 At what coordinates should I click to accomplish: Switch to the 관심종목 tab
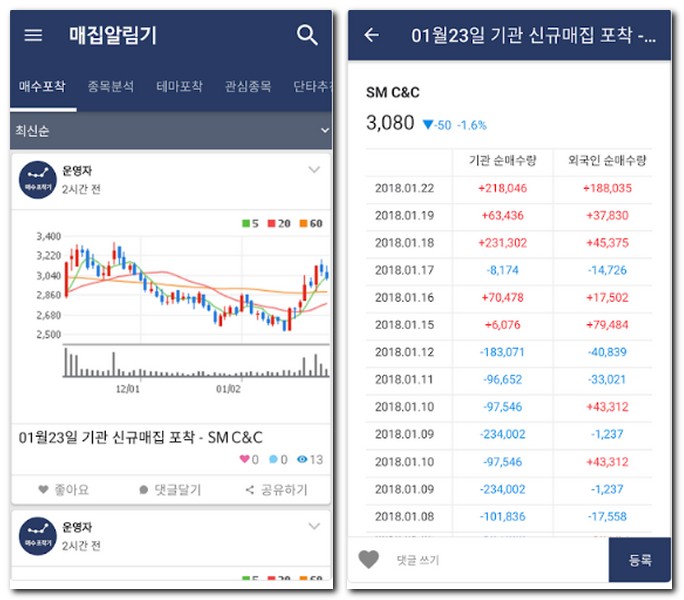tap(248, 87)
